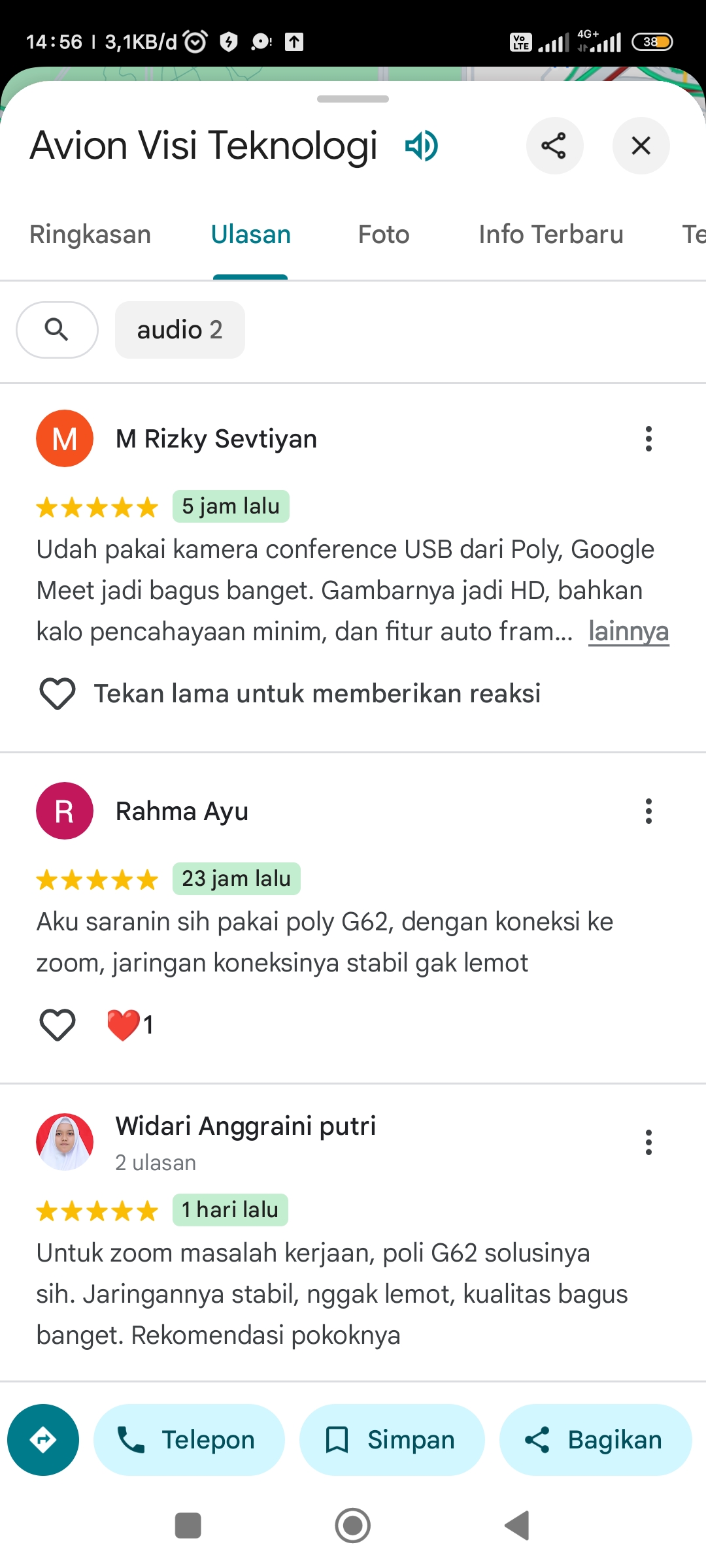Open options for Rahma Ayu's review

tap(648, 811)
